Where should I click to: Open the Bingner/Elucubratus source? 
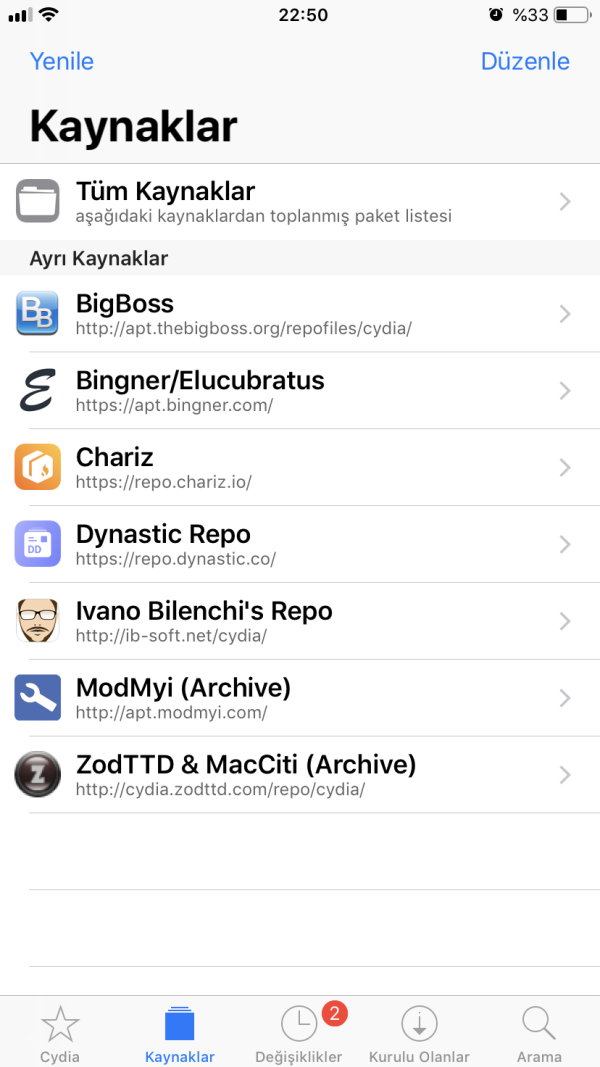(x=300, y=391)
